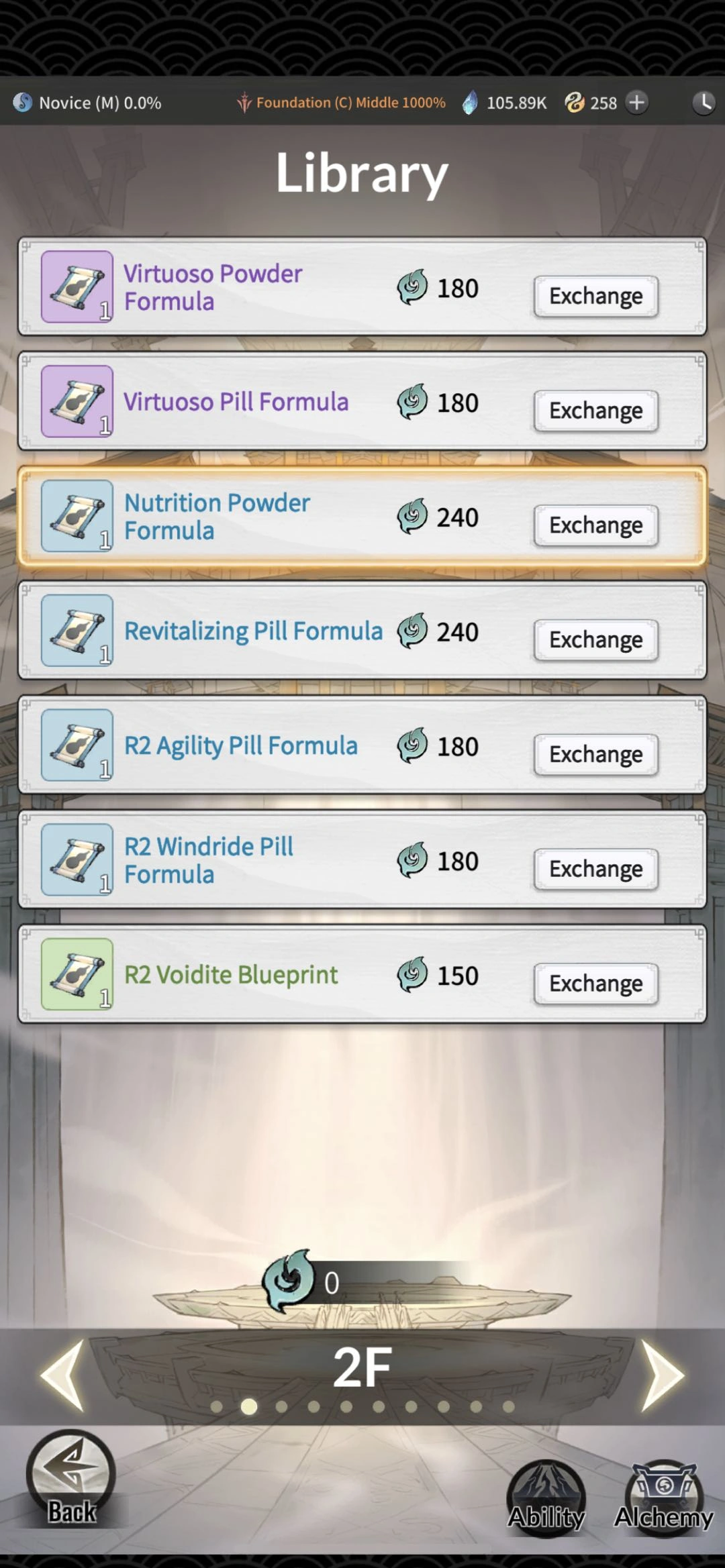Exchange for Virtuoso Powder Formula
This screenshot has height=1568, width=725.
(595, 296)
